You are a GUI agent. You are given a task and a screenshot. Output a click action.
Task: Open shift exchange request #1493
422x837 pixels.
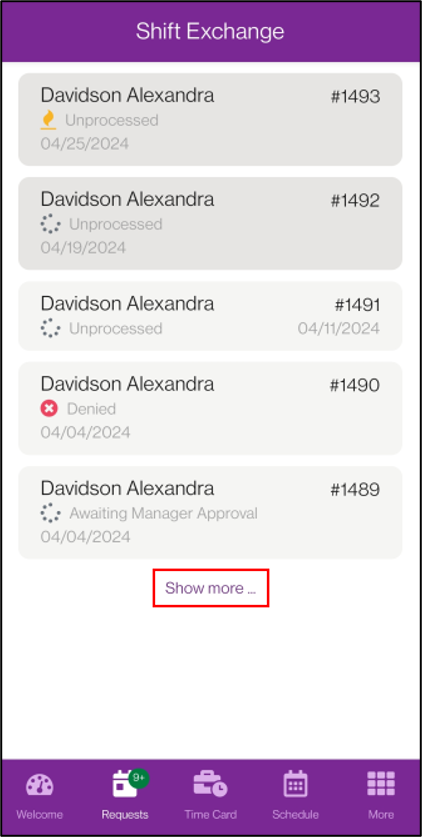(210, 119)
